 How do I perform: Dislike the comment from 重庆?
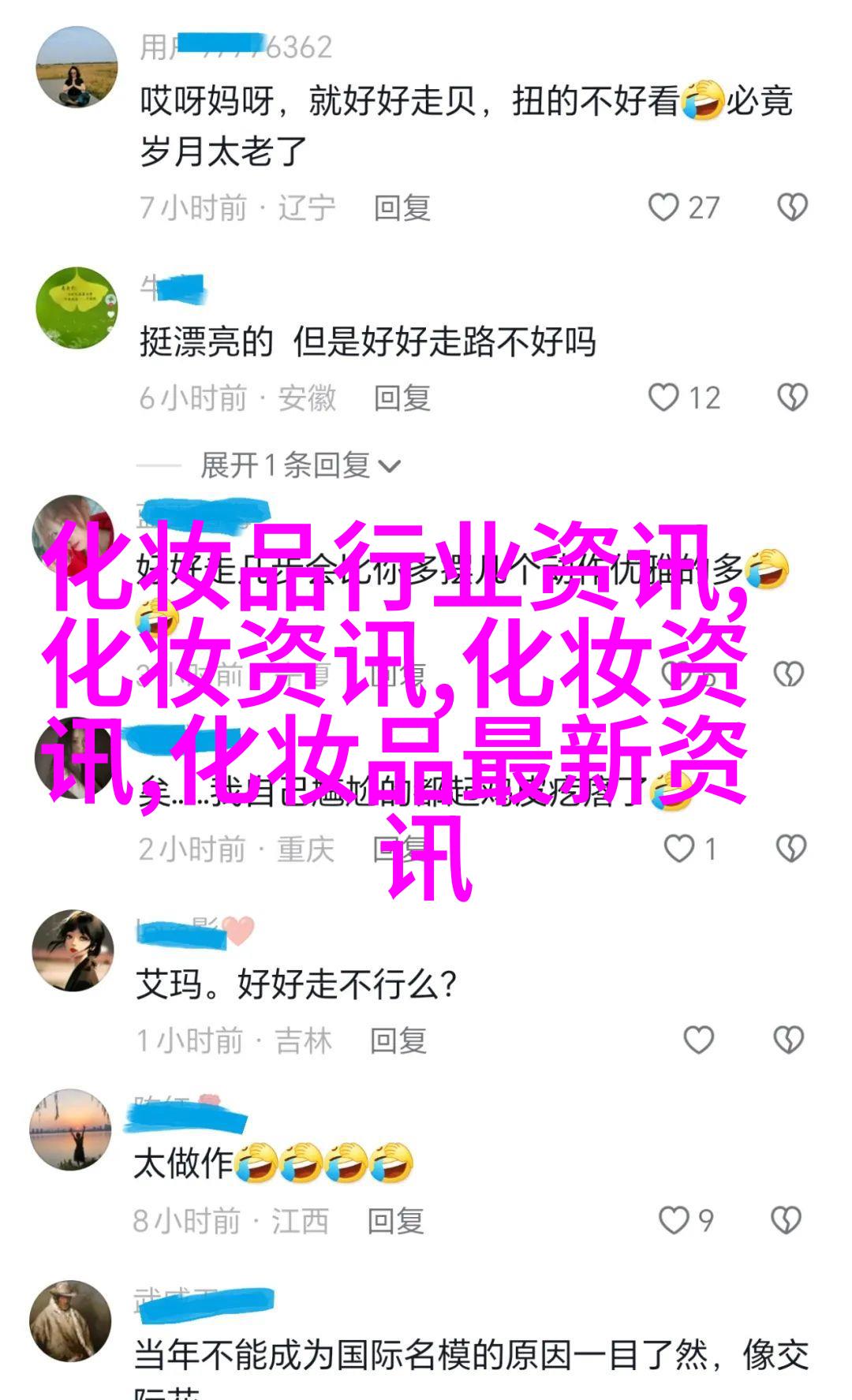tap(790, 849)
